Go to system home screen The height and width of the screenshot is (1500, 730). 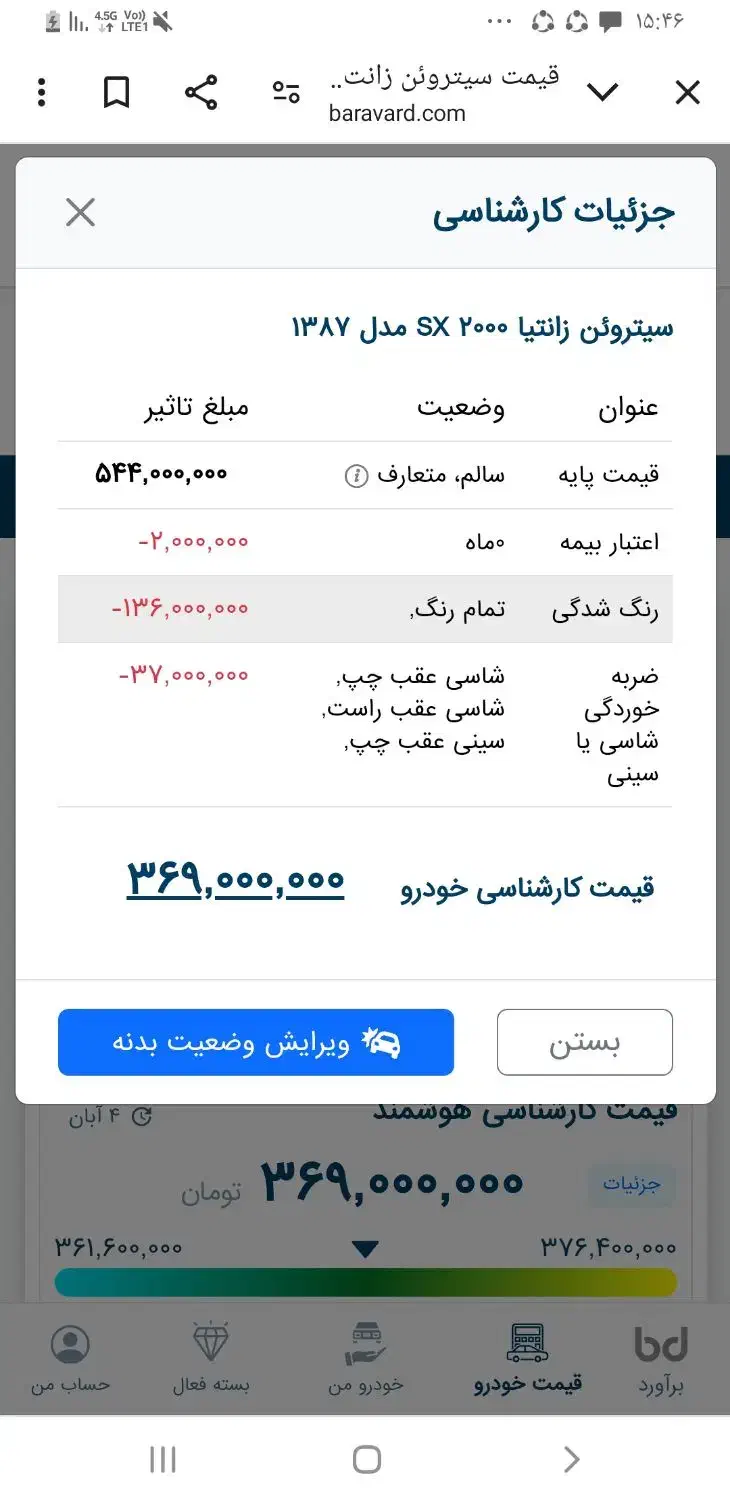click(x=367, y=1459)
